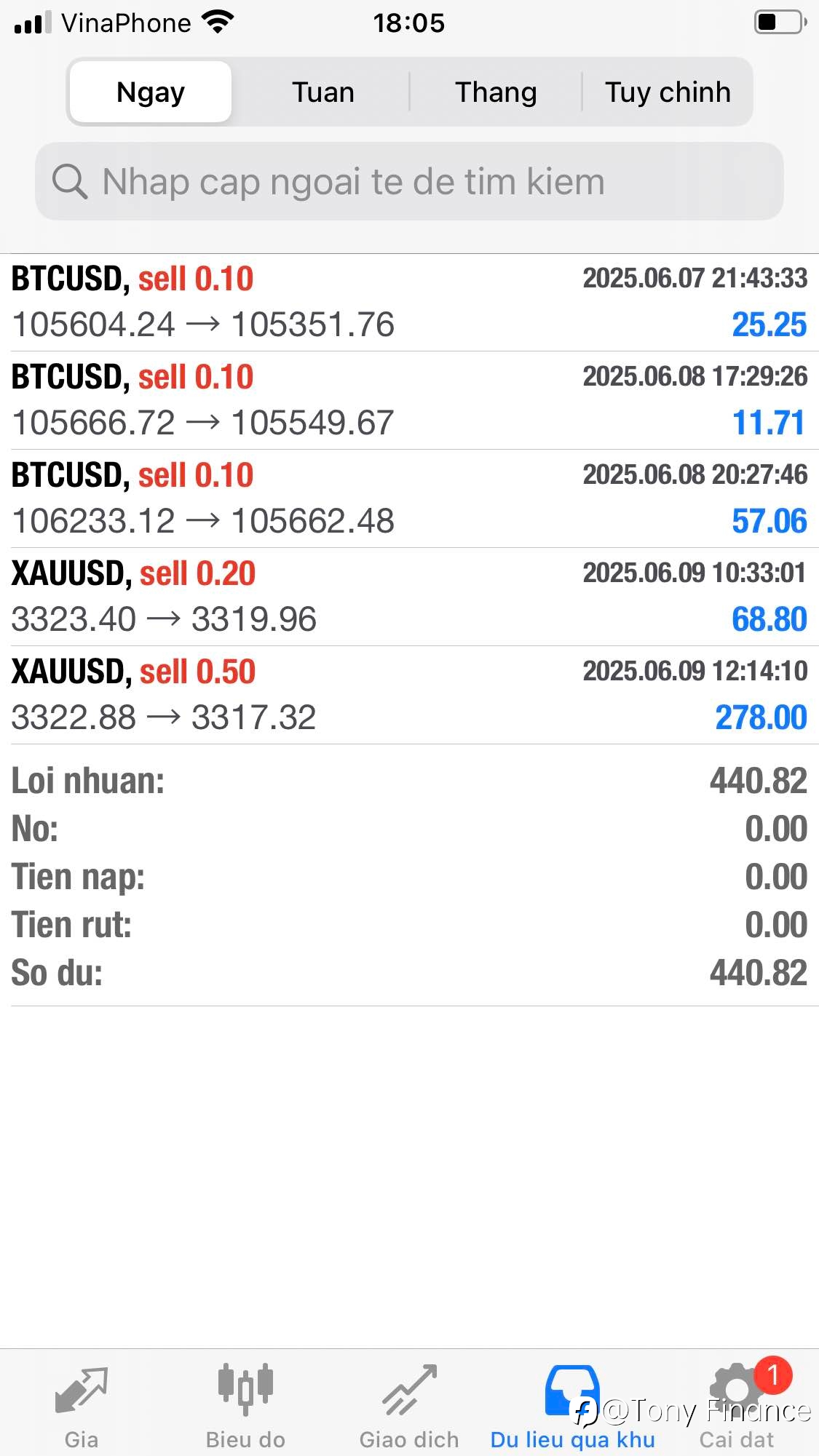Switch to the Tuan period
Screen dimensions: 819x1456
323,92
